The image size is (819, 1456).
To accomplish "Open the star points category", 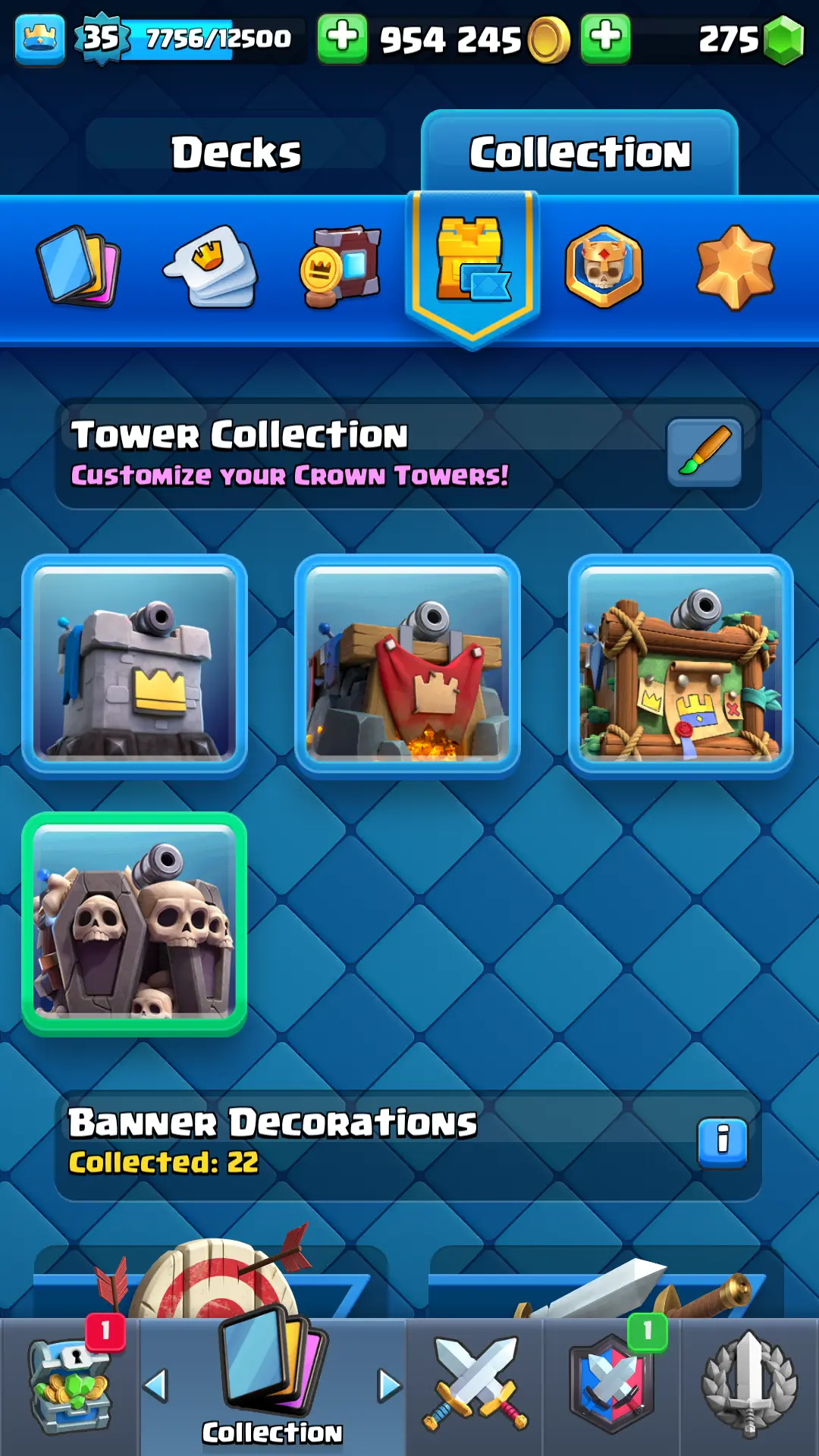I will pyautogui.click(x=735, y=266).
